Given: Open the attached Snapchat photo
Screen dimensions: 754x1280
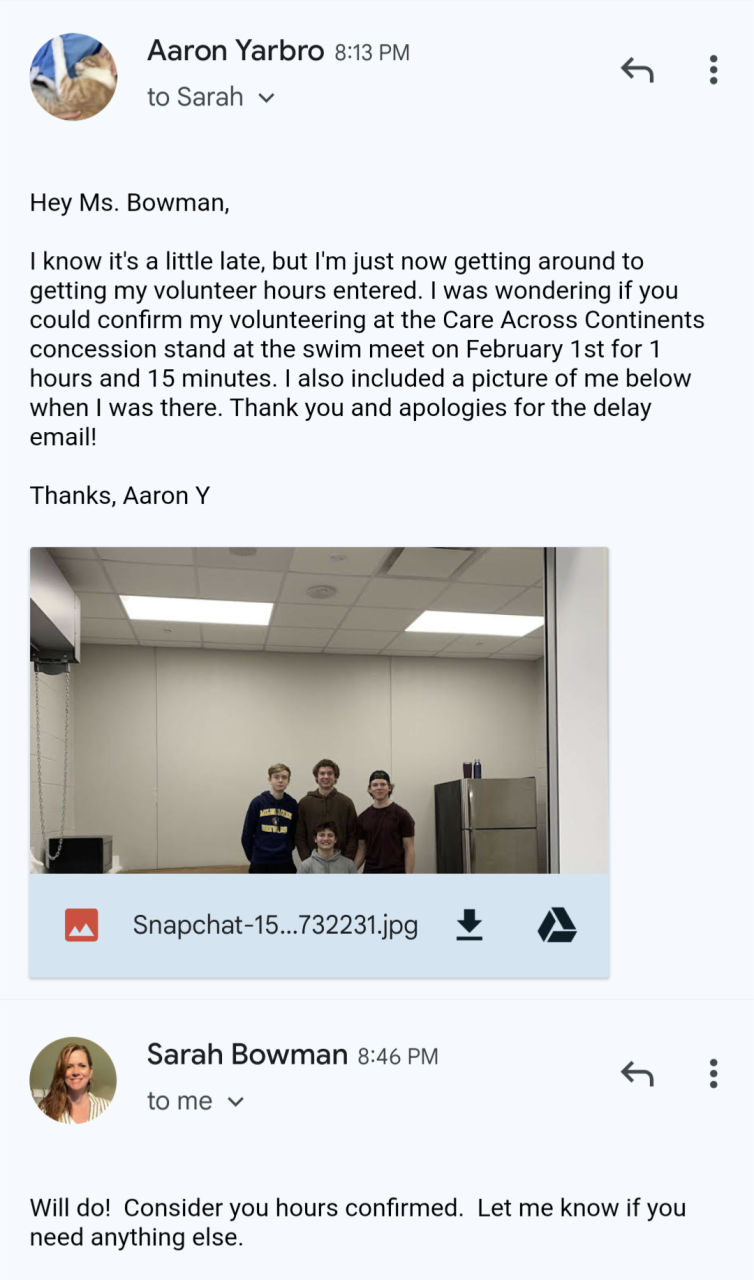Looking at the screenshot, I should [318, 710].
